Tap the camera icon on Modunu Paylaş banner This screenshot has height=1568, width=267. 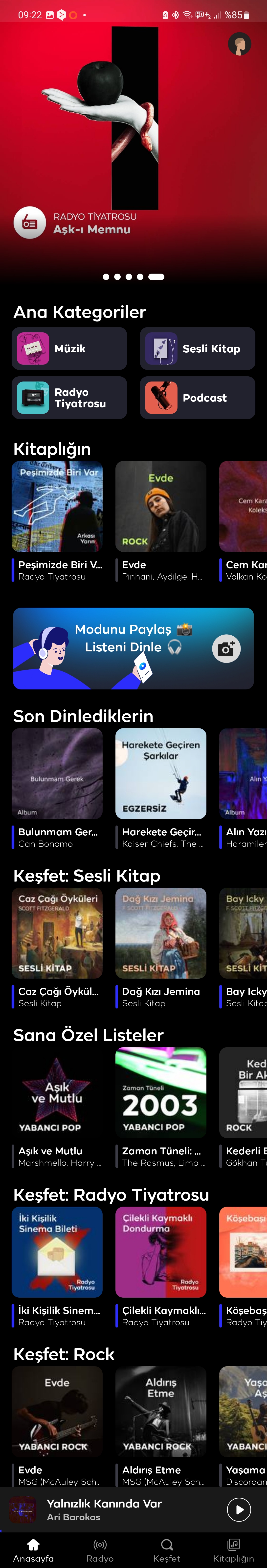coord(226,649)
